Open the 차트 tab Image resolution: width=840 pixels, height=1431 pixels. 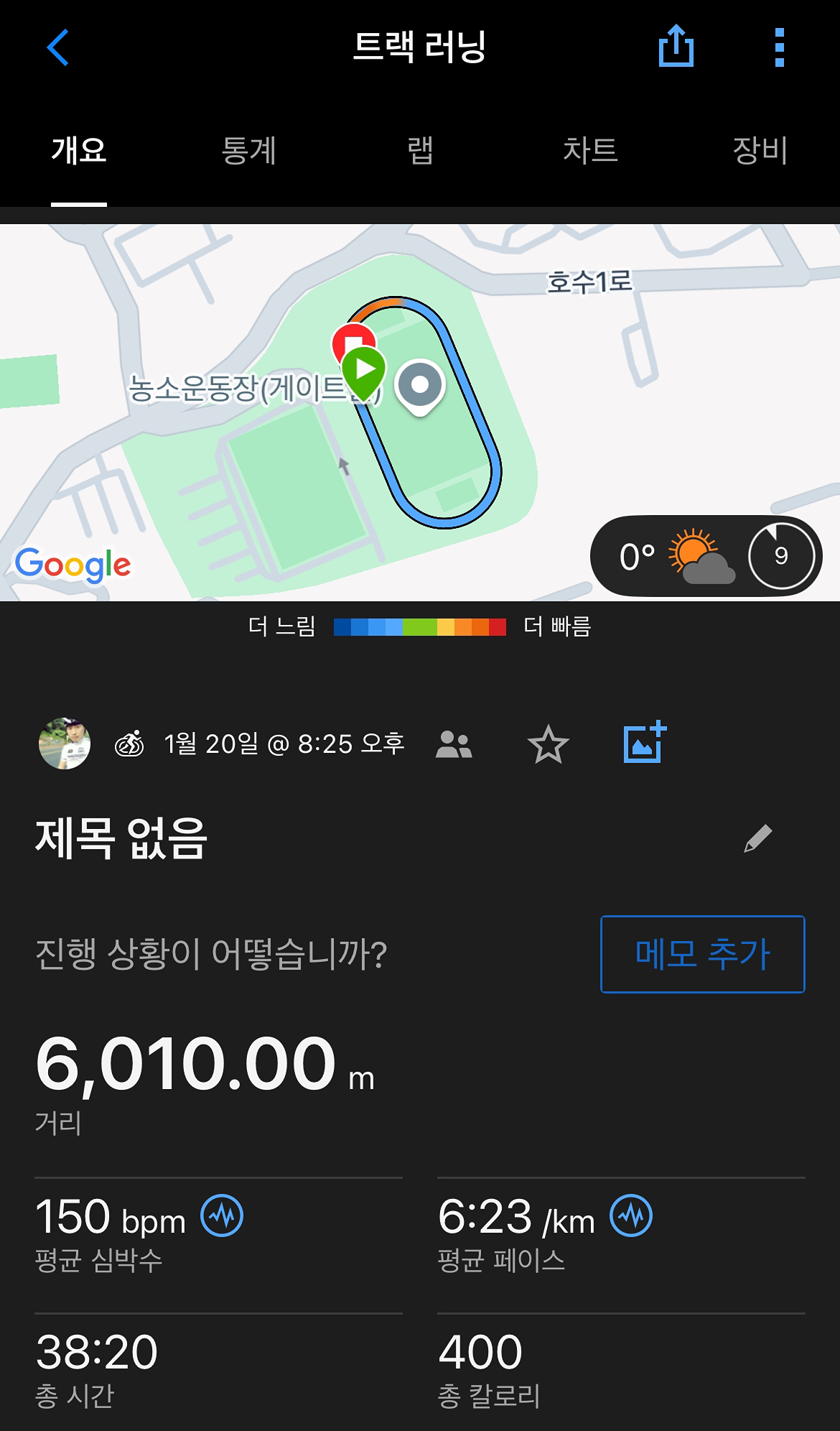click(592, 151)
